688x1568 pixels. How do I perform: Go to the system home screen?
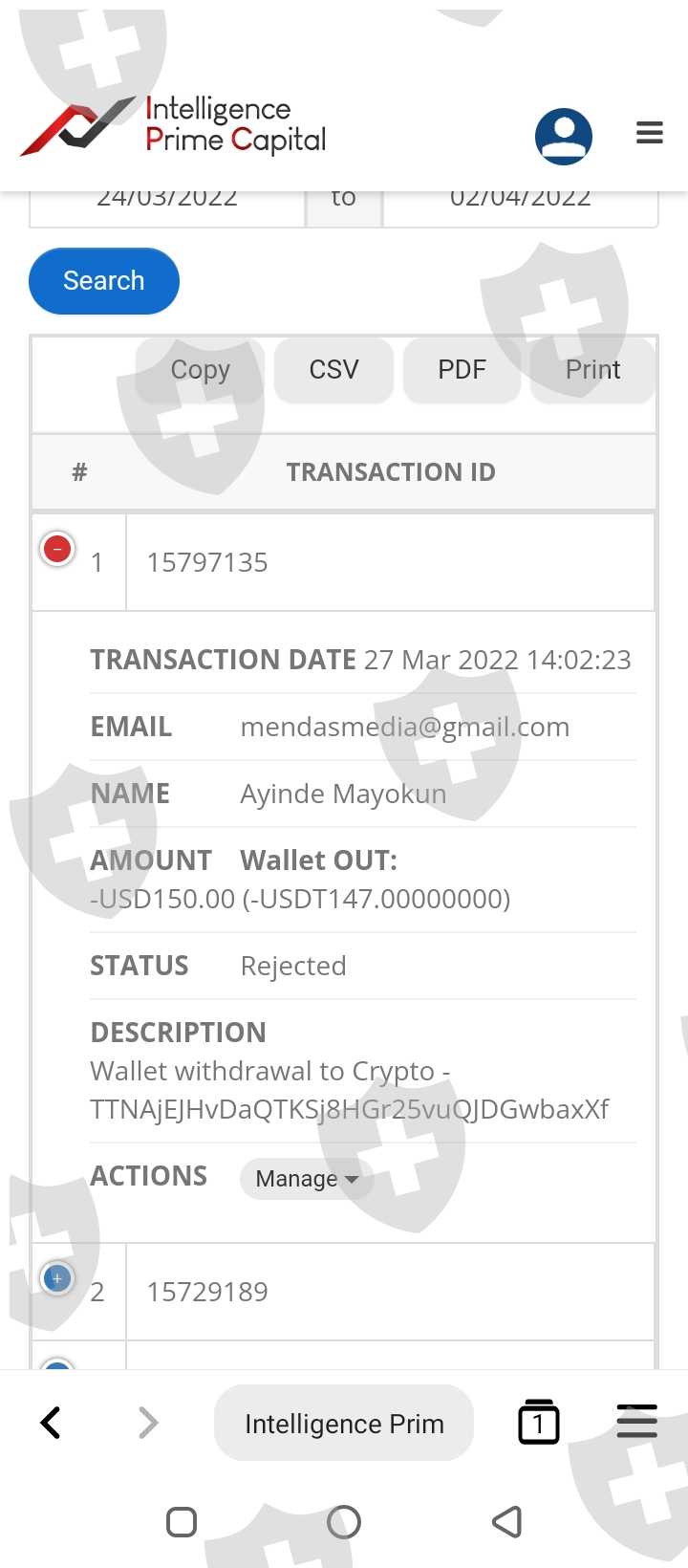coord(344,1522)
